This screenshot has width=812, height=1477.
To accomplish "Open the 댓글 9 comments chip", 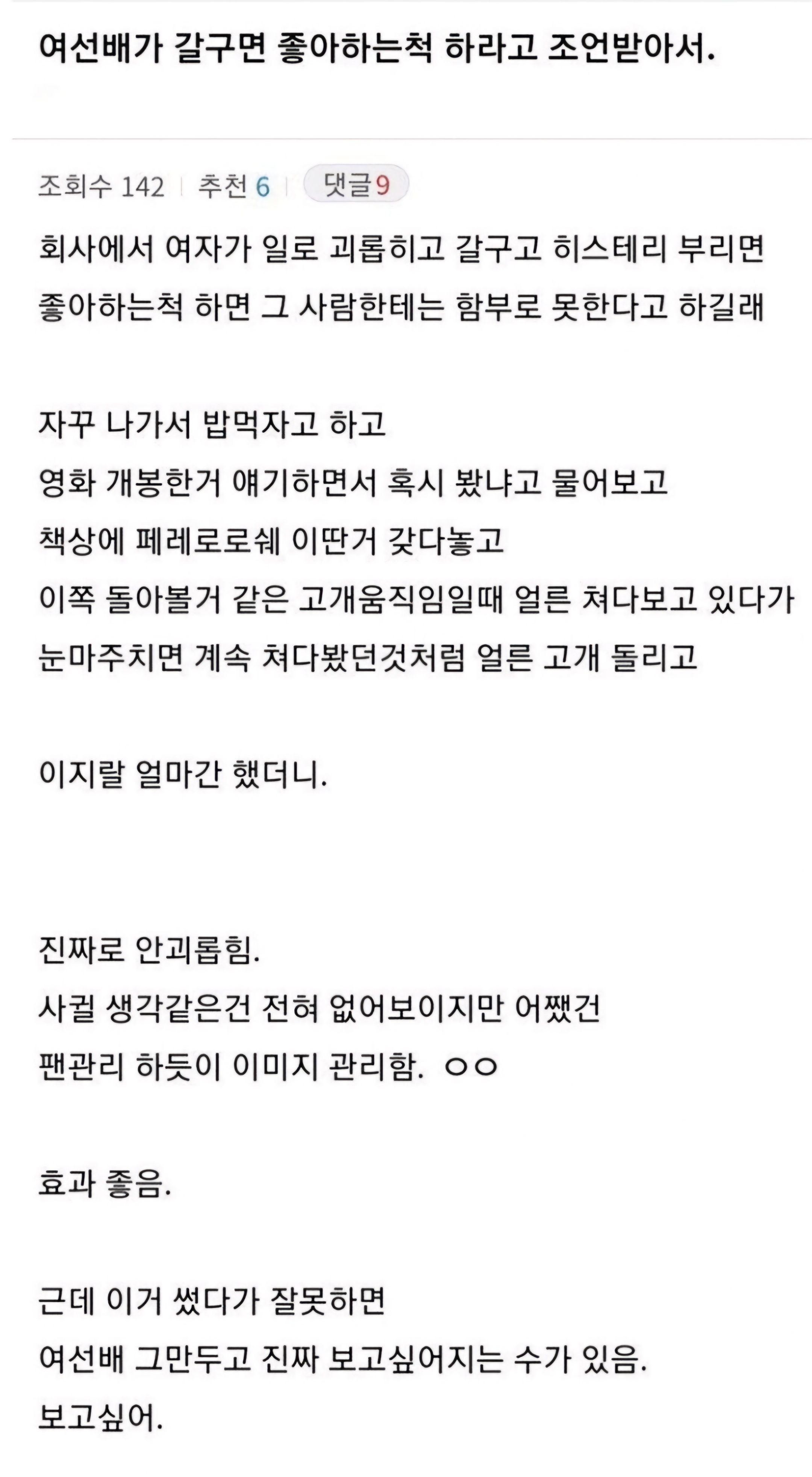I will [356, 184].
